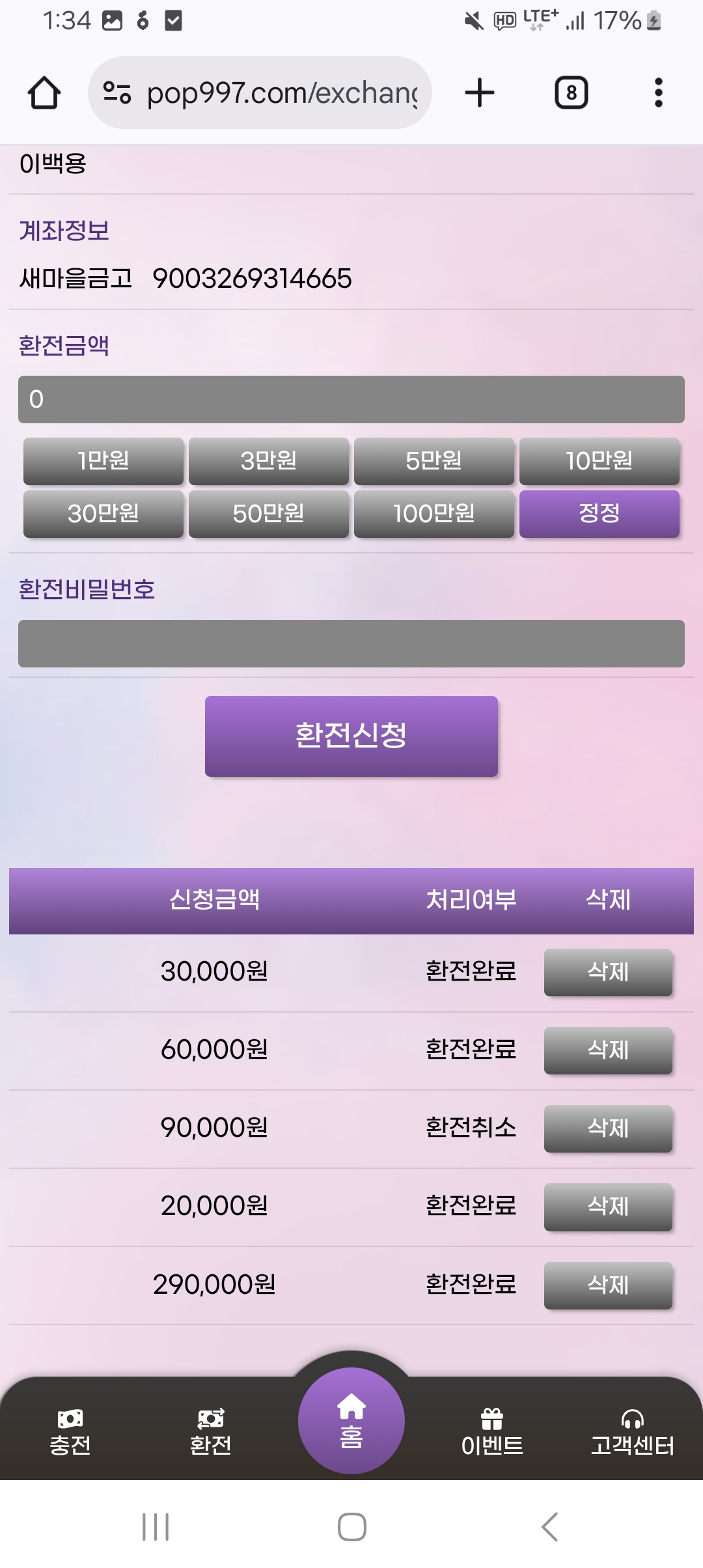Tap the purple 정정 reset button
Screen dimensions: 703x1568
[599, 514]
